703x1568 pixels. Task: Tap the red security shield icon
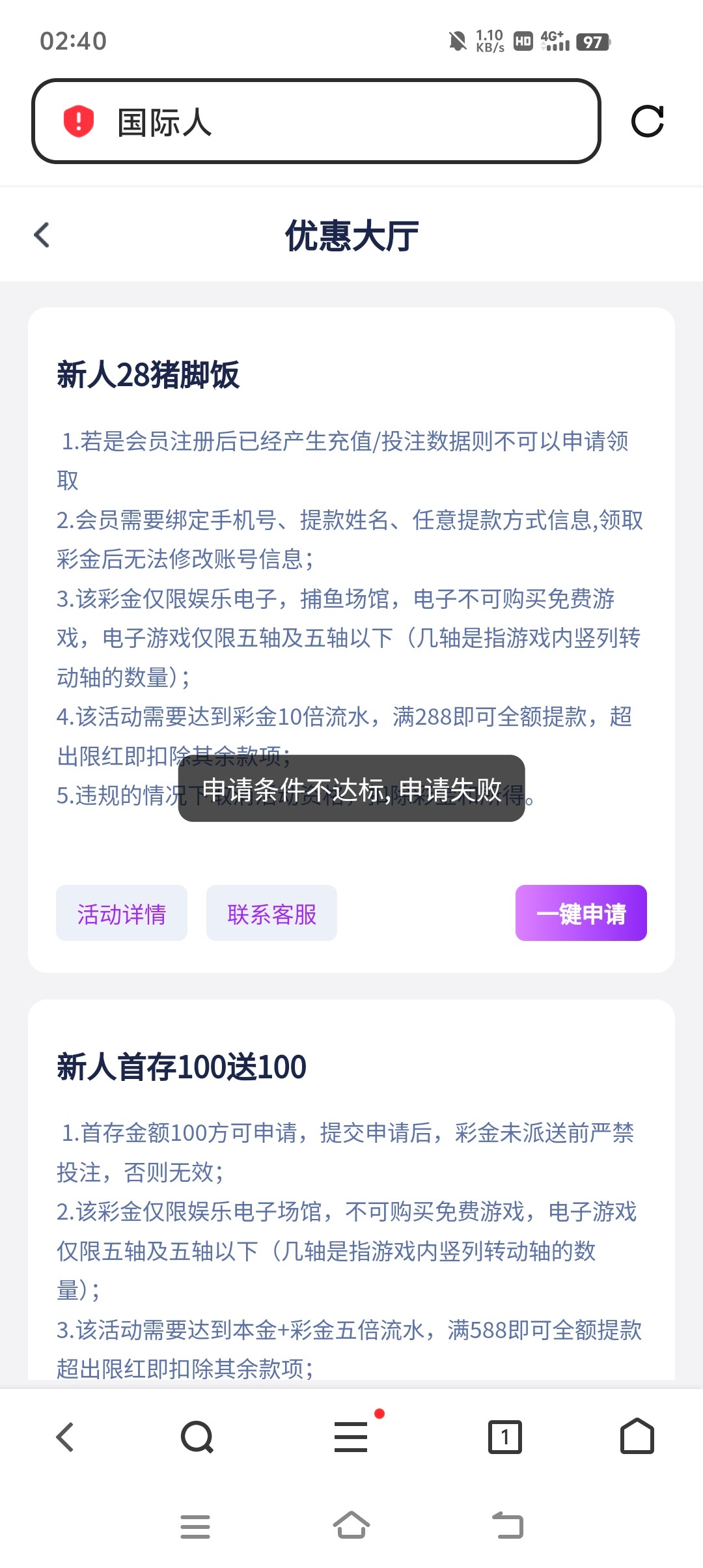click(x=79, y=121)
